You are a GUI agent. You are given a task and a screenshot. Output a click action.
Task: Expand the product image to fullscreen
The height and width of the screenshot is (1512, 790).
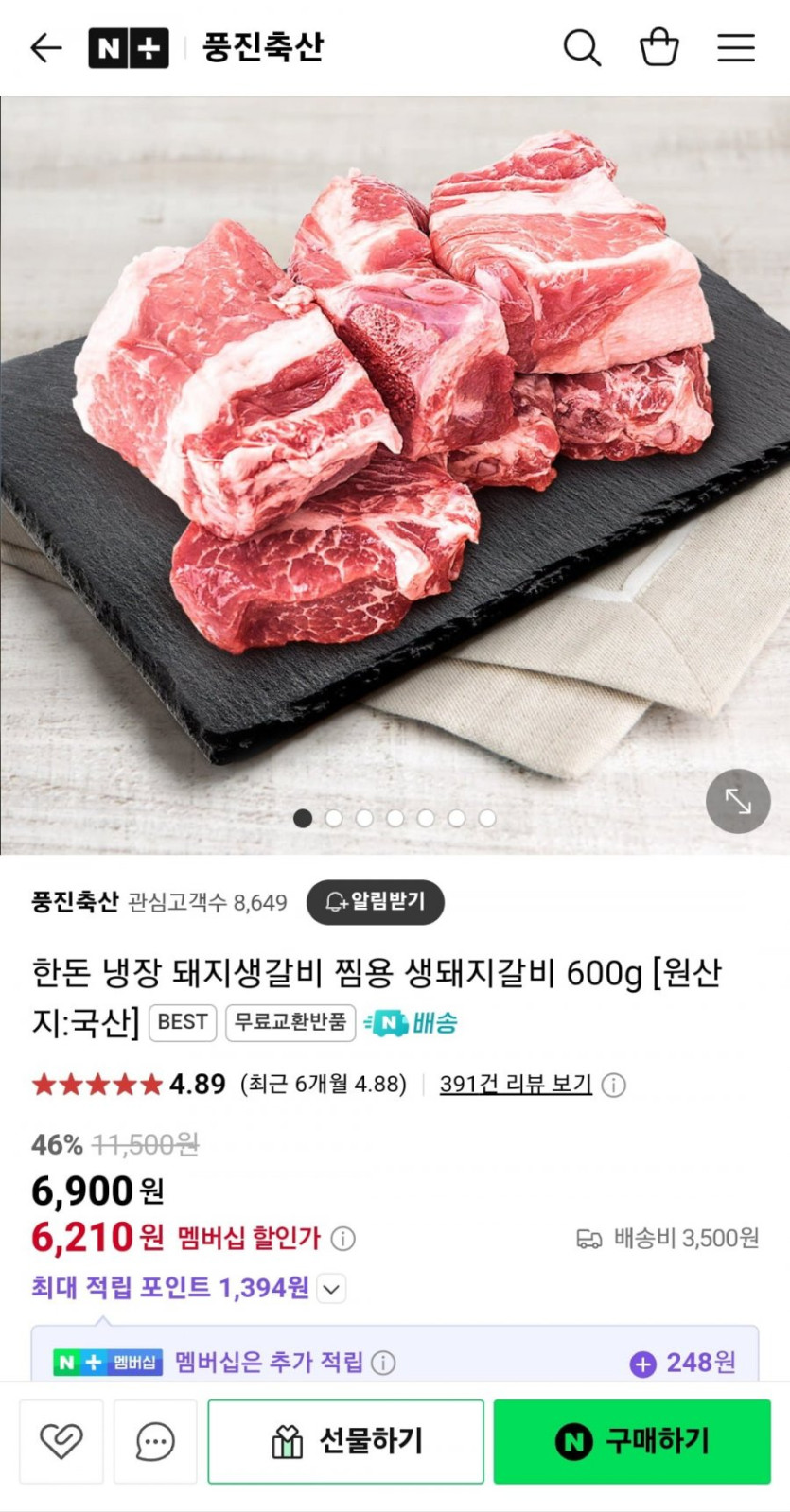pos(738,802)
